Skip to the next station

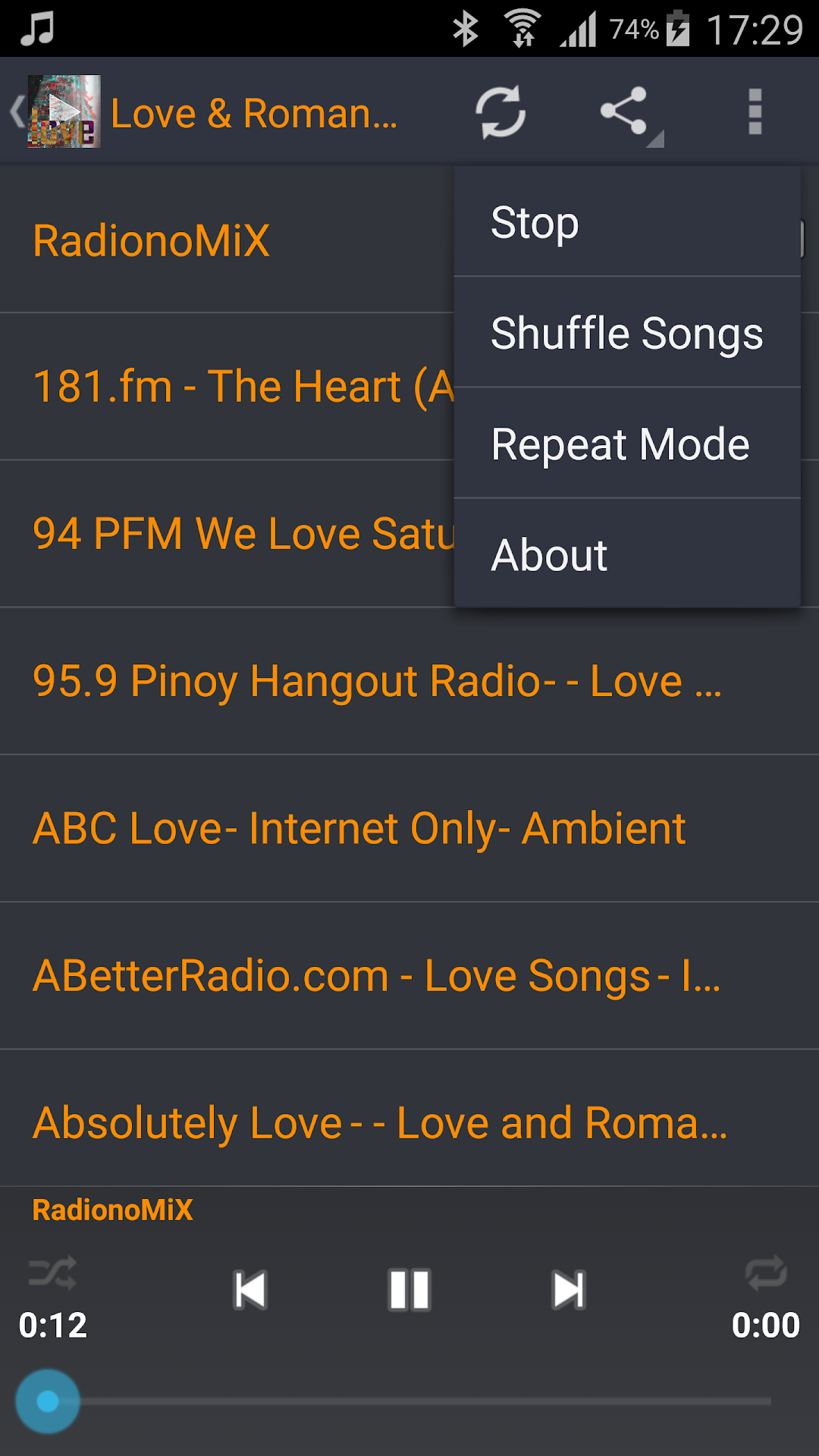[569, 1289]
